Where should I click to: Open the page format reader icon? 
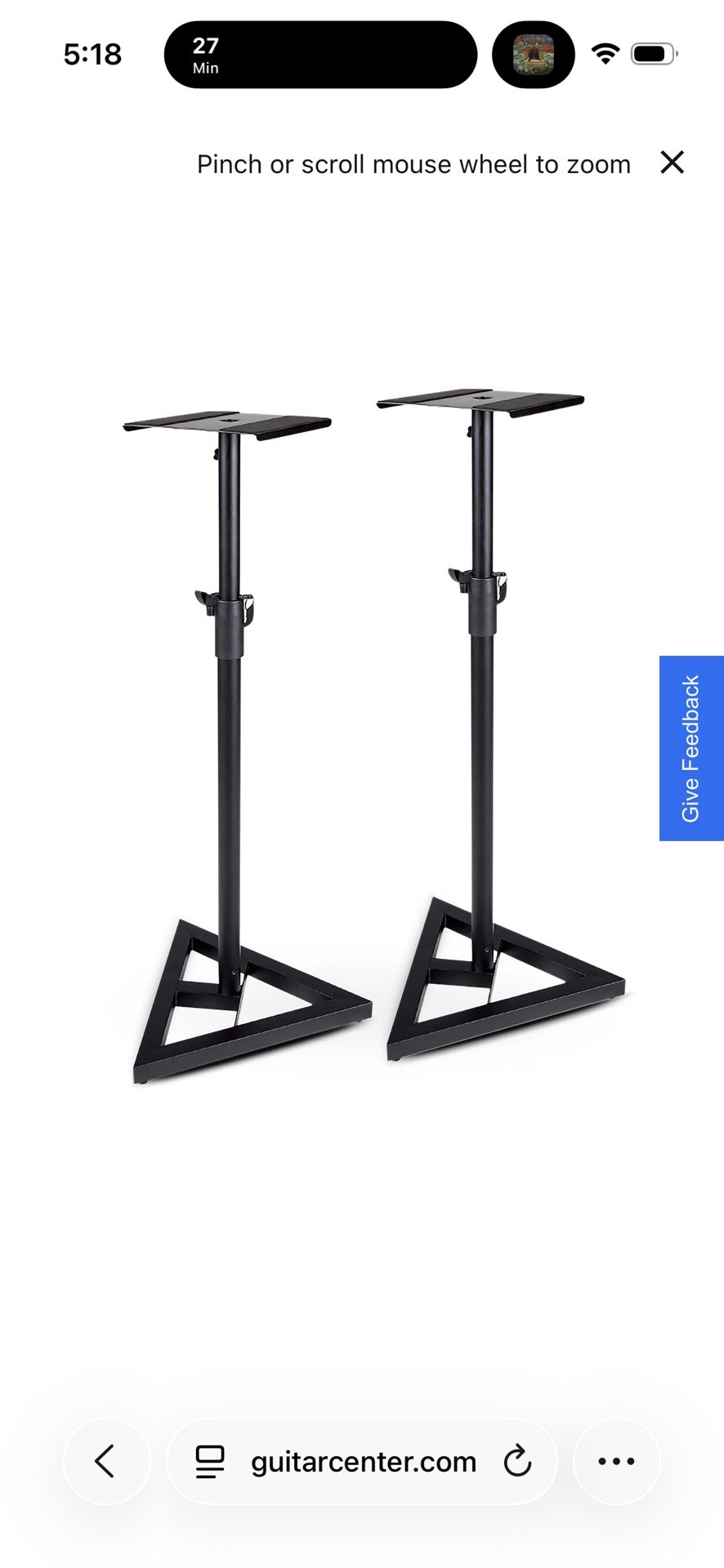coord(210,1461)
